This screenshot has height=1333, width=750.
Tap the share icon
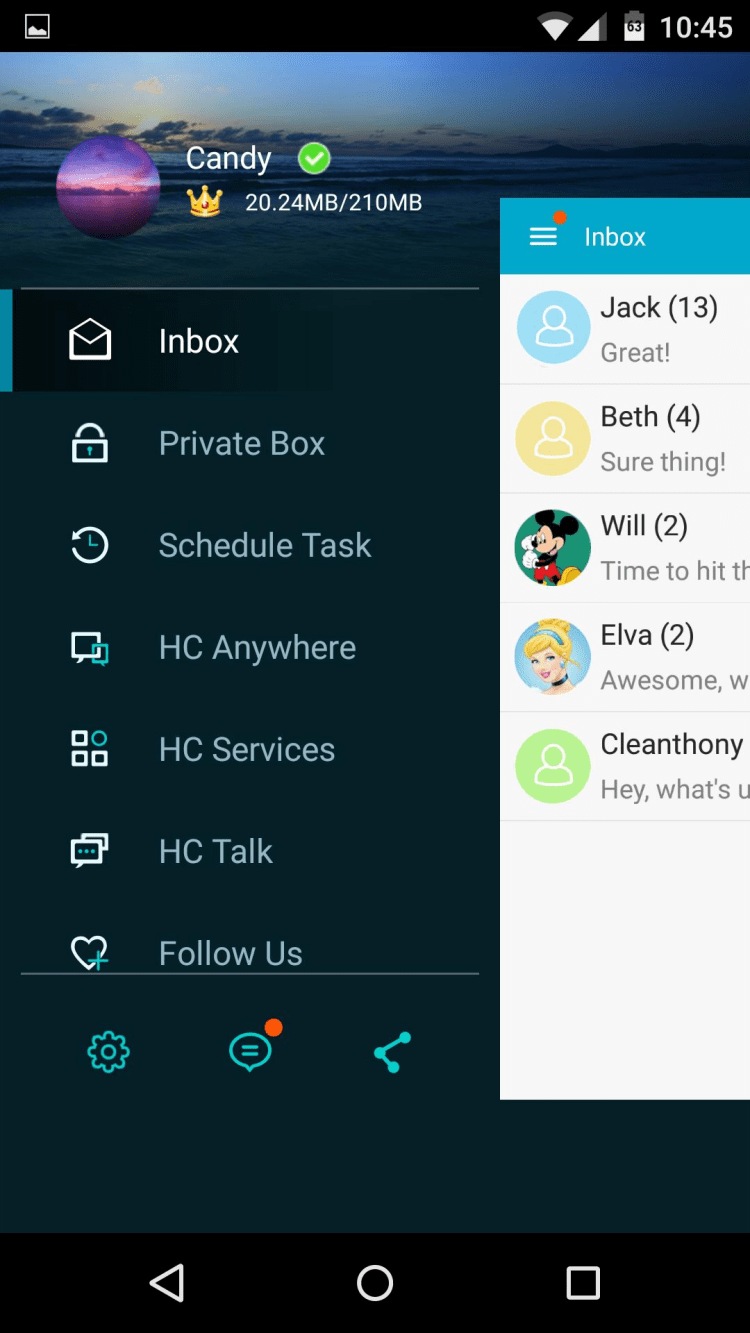tap(392, 1052)
